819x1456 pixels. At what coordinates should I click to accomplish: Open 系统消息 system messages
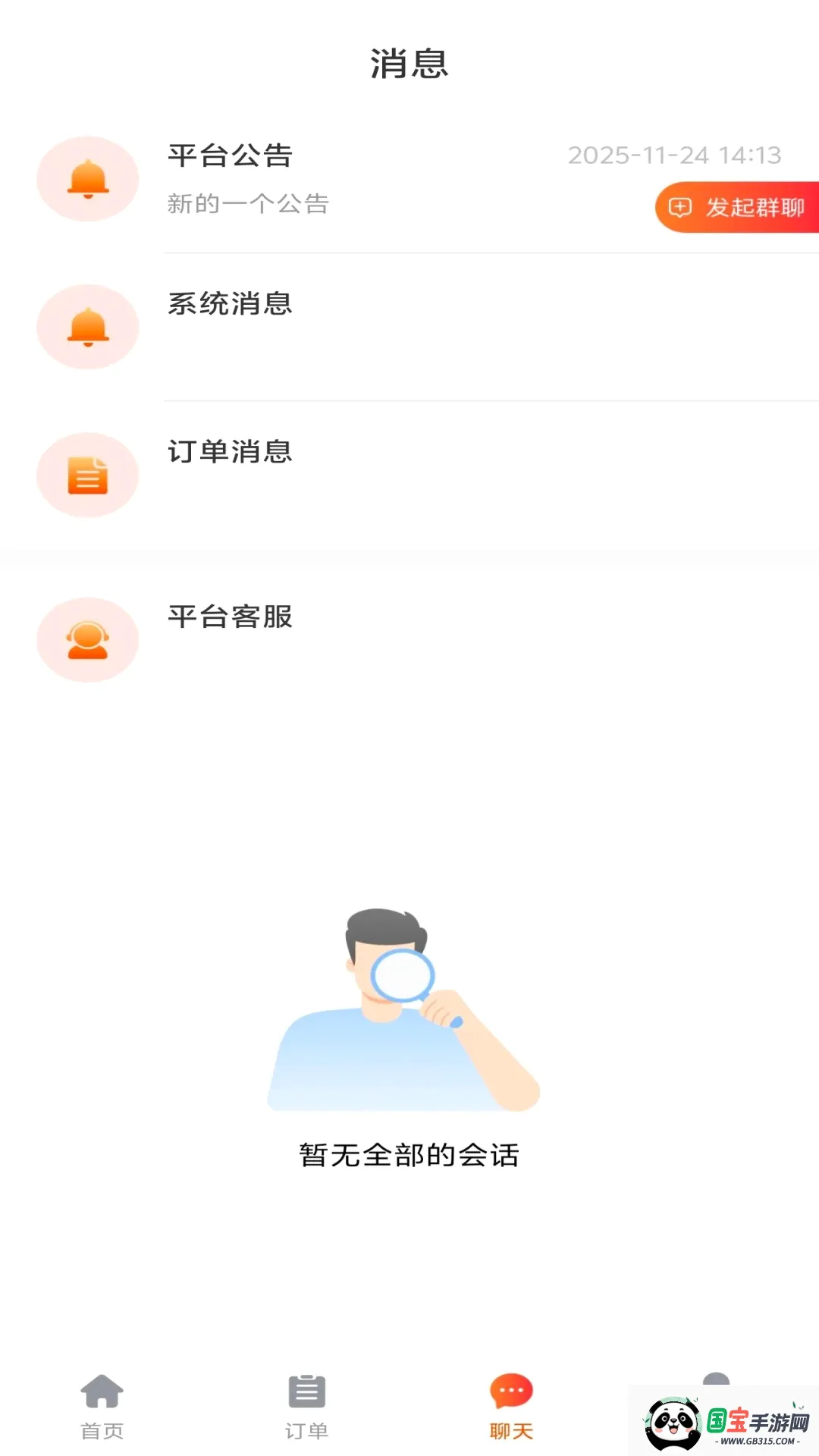409,327
